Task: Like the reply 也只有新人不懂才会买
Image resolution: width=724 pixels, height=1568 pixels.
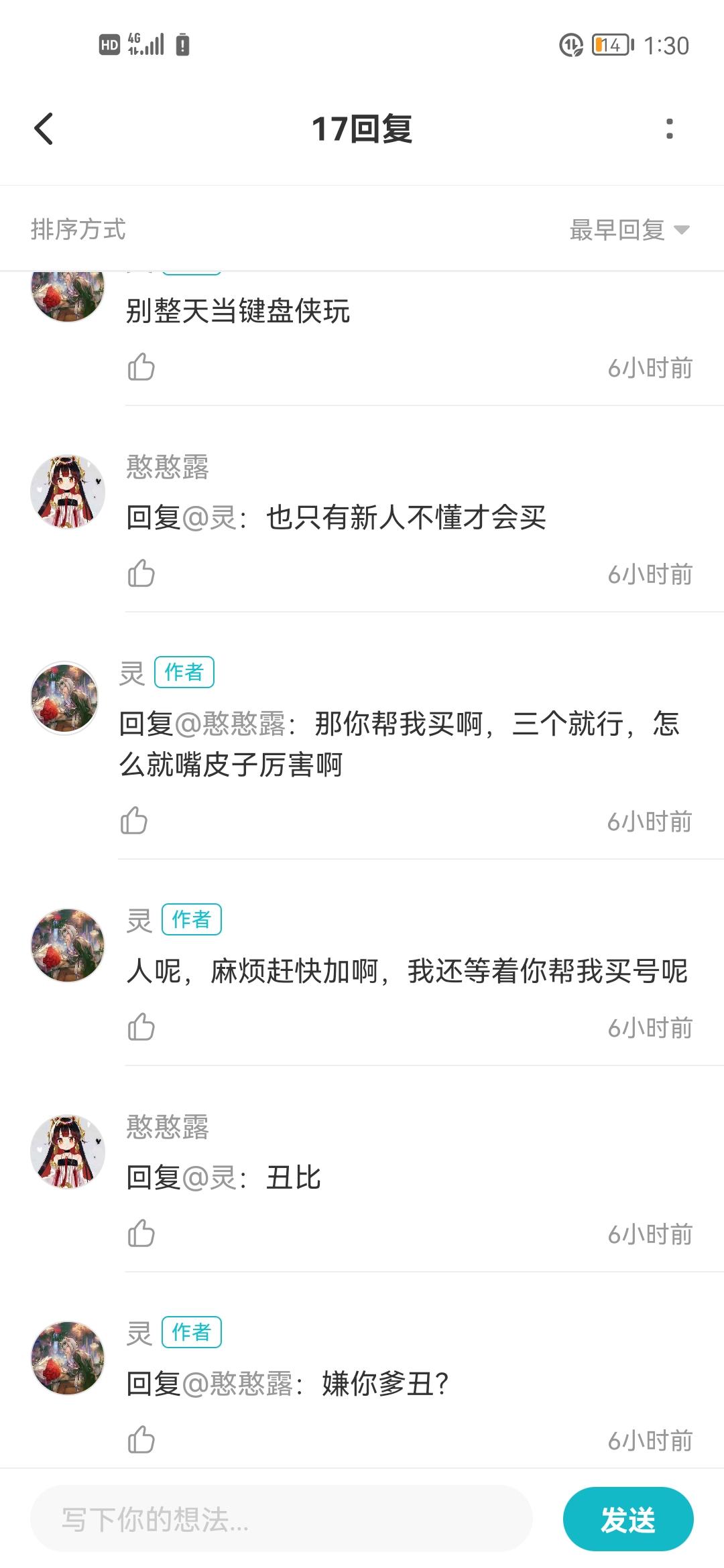Action: pos(141,574)
